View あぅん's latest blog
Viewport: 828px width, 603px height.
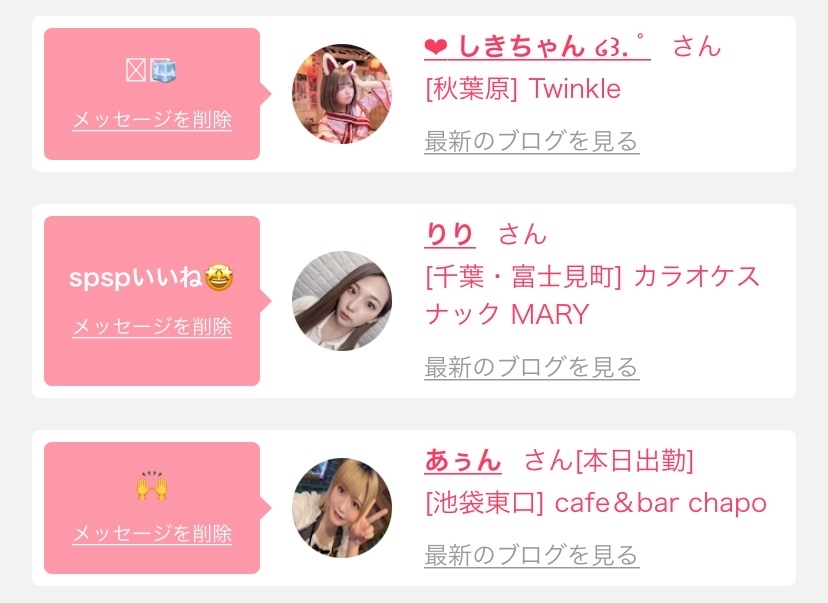[x=531, y=554]
